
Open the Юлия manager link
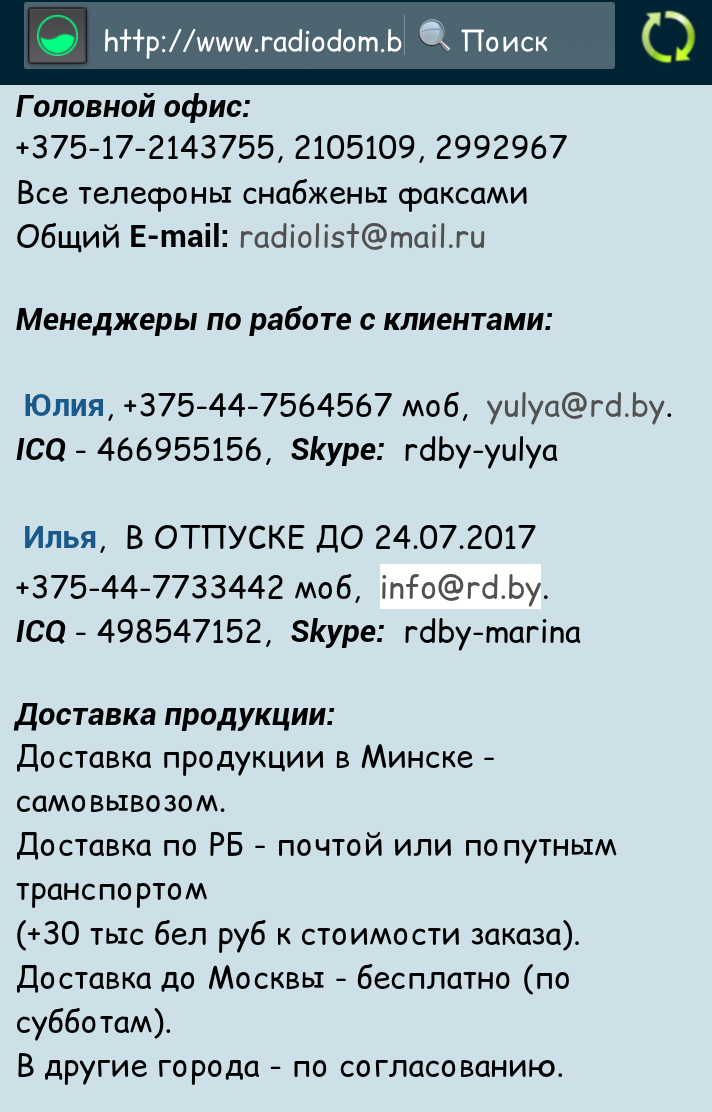(64, 405)
